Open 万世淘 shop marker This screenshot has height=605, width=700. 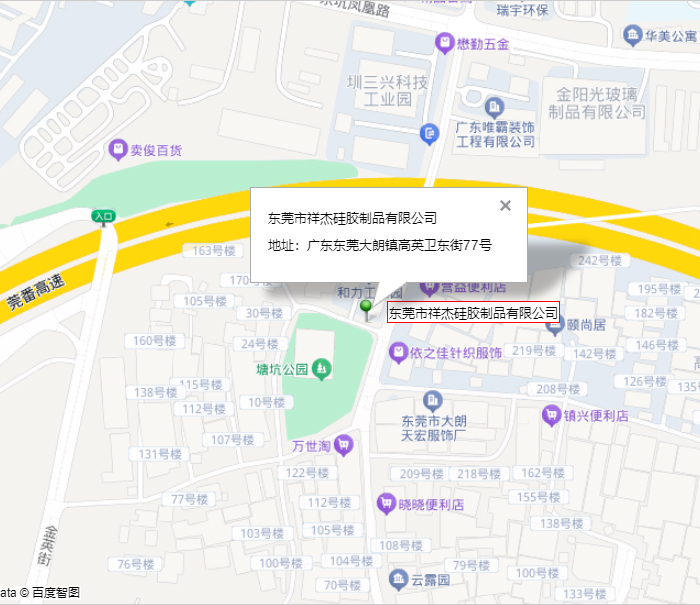[344, 443]
